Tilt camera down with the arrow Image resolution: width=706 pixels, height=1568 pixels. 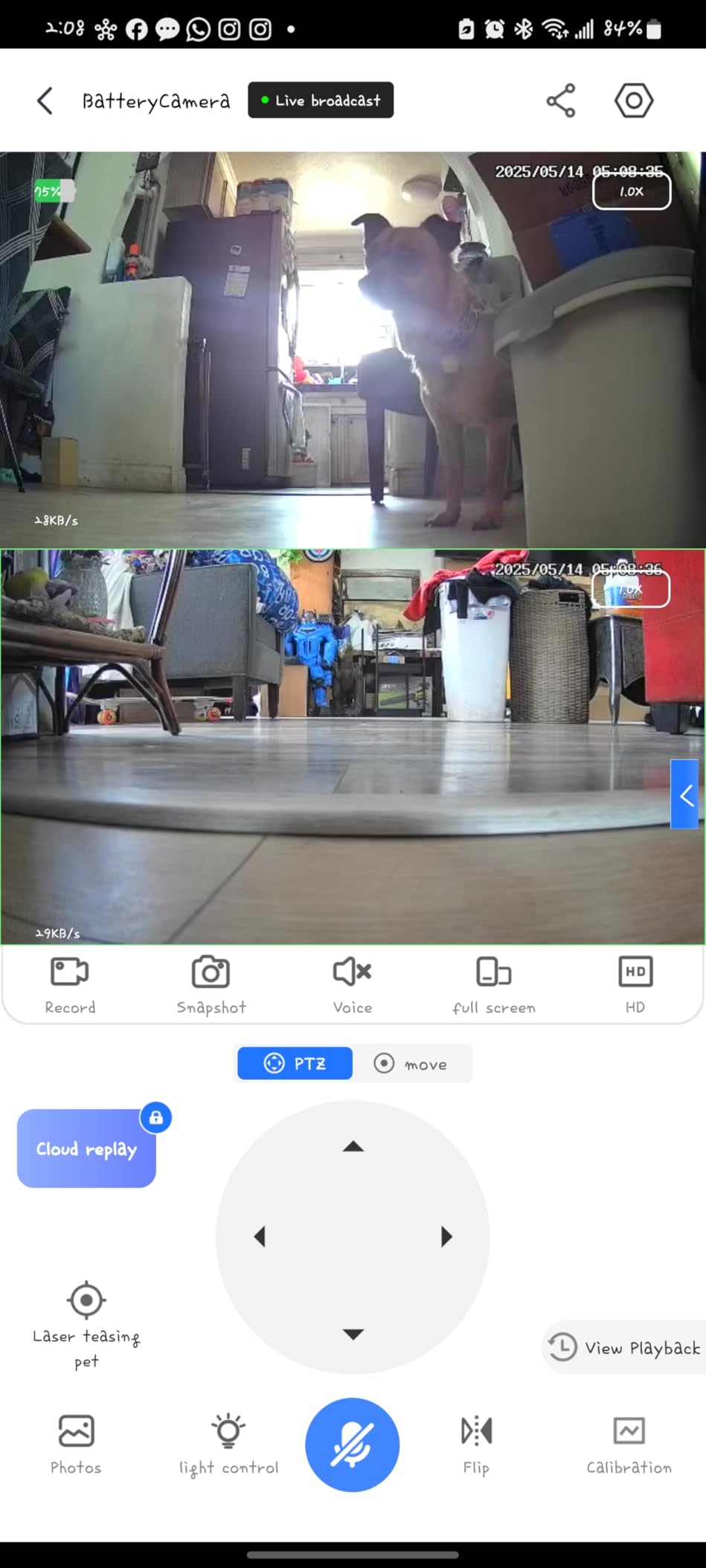pos(353,1334)
